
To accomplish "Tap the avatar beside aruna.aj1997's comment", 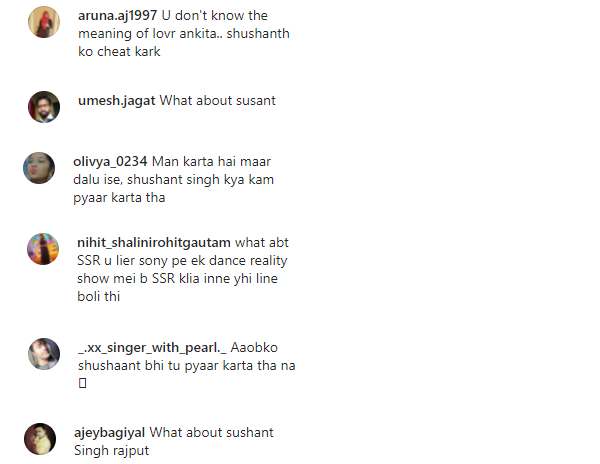I will 44,22.
